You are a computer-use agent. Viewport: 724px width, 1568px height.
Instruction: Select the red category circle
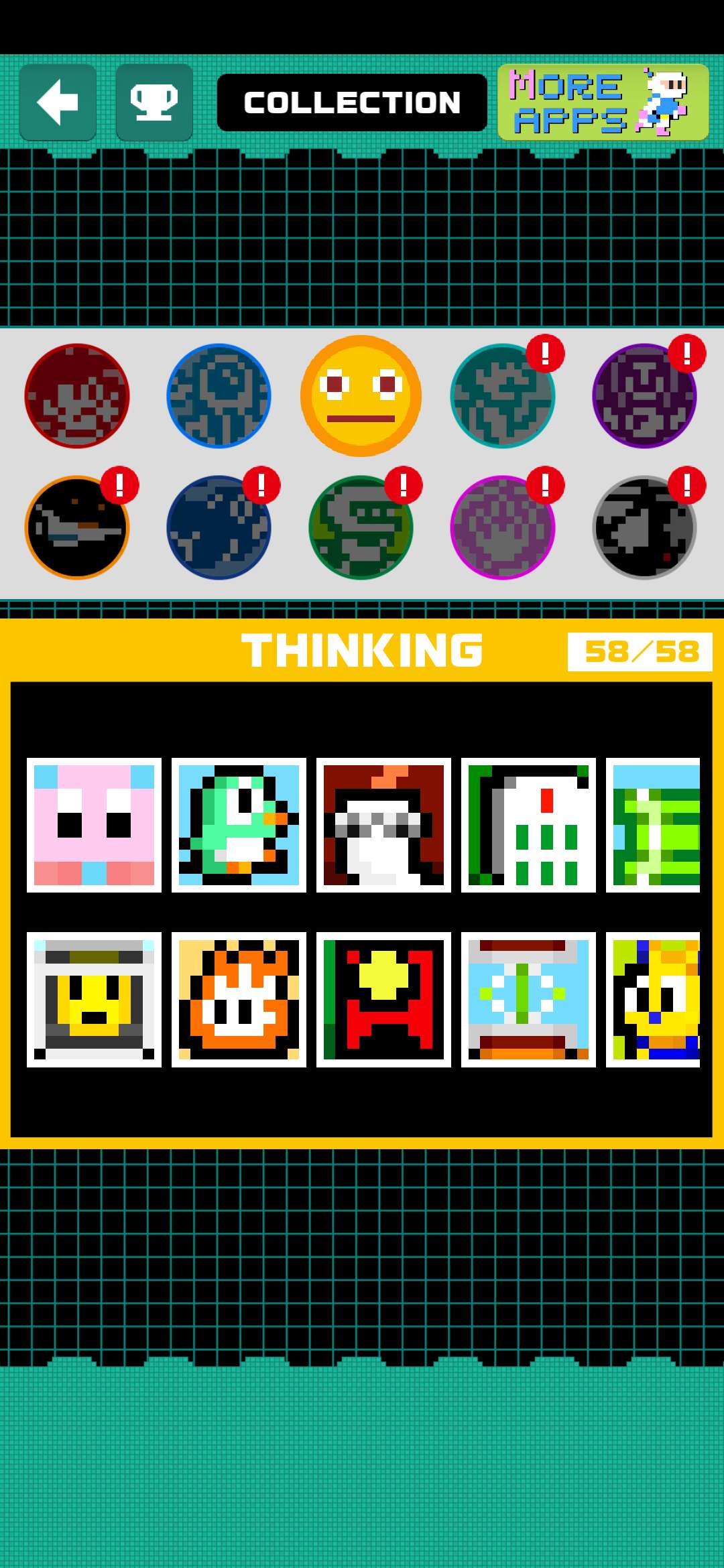point(77,396)
